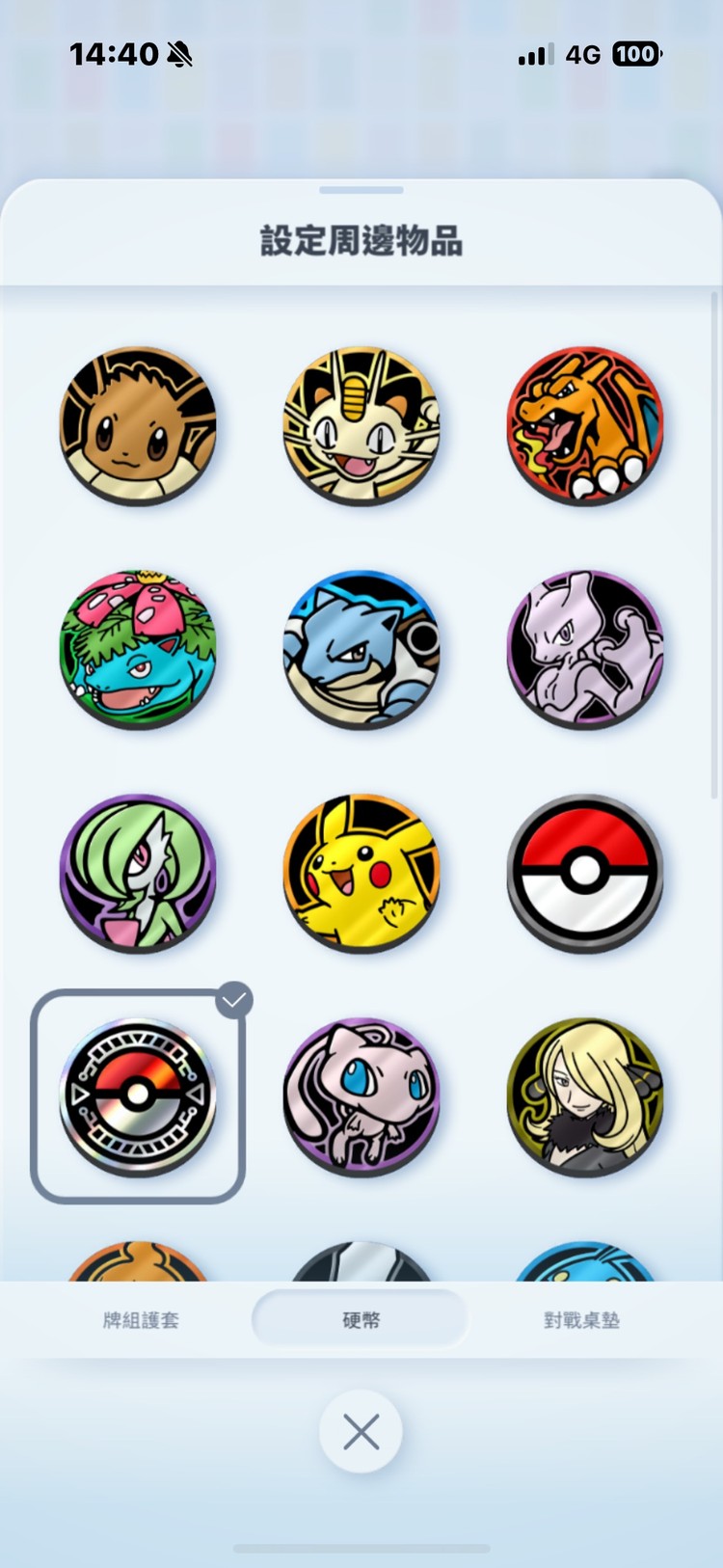The image size is (723, 1568).
Task: Pick the Mewtwo coin
Action: point(585,648)
